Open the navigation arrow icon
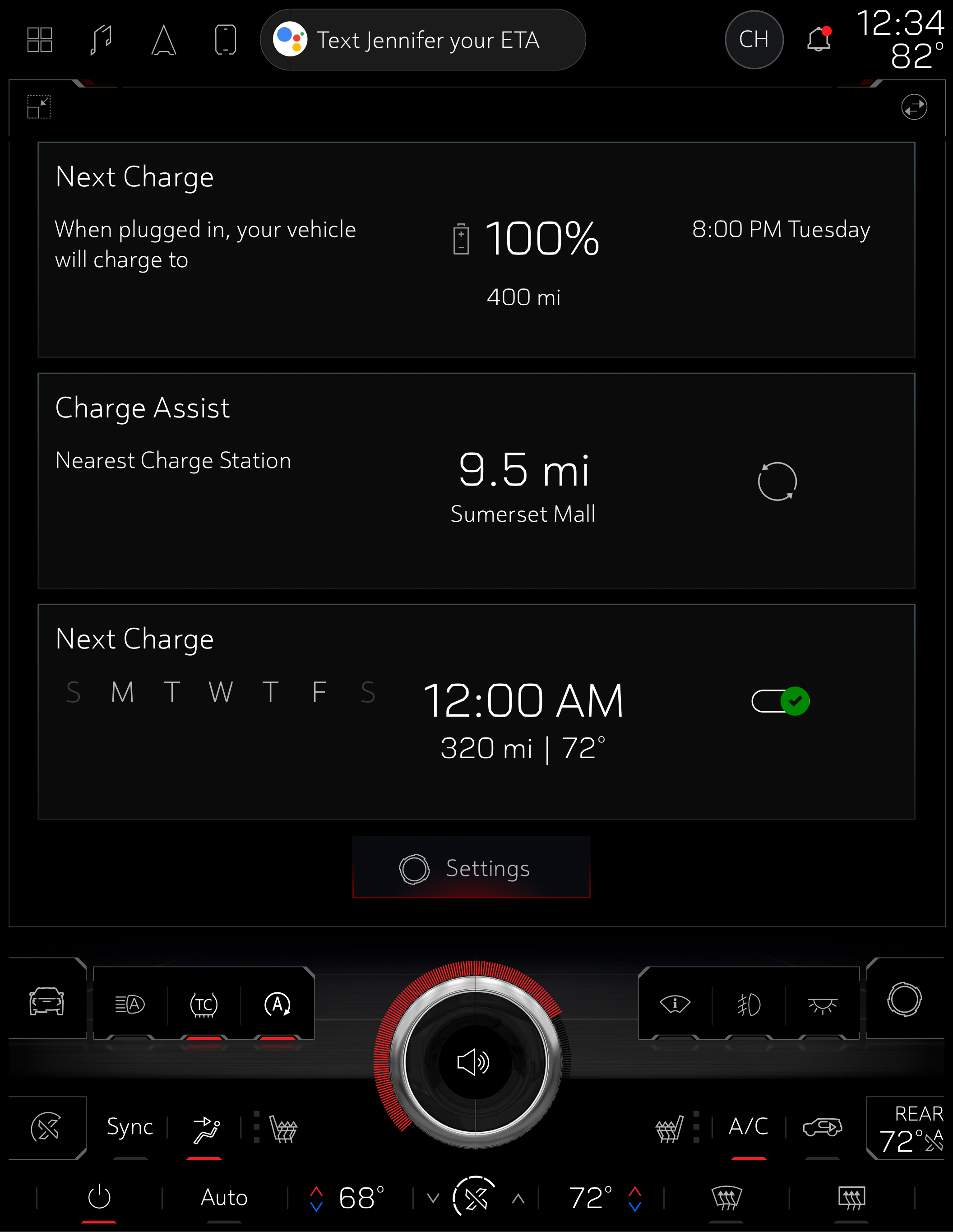 point(163,40)
